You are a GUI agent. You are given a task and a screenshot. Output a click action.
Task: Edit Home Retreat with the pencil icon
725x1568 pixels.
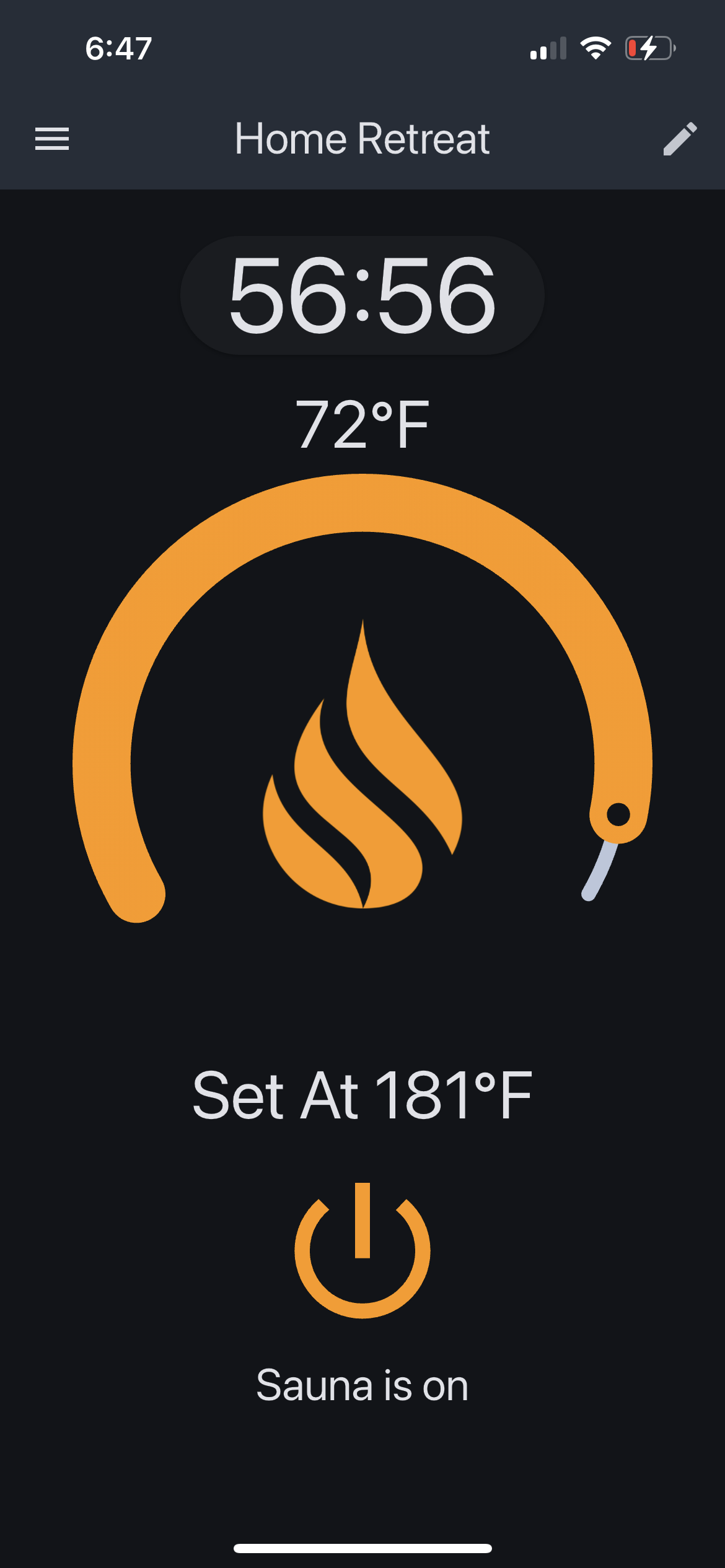(680, 139)
